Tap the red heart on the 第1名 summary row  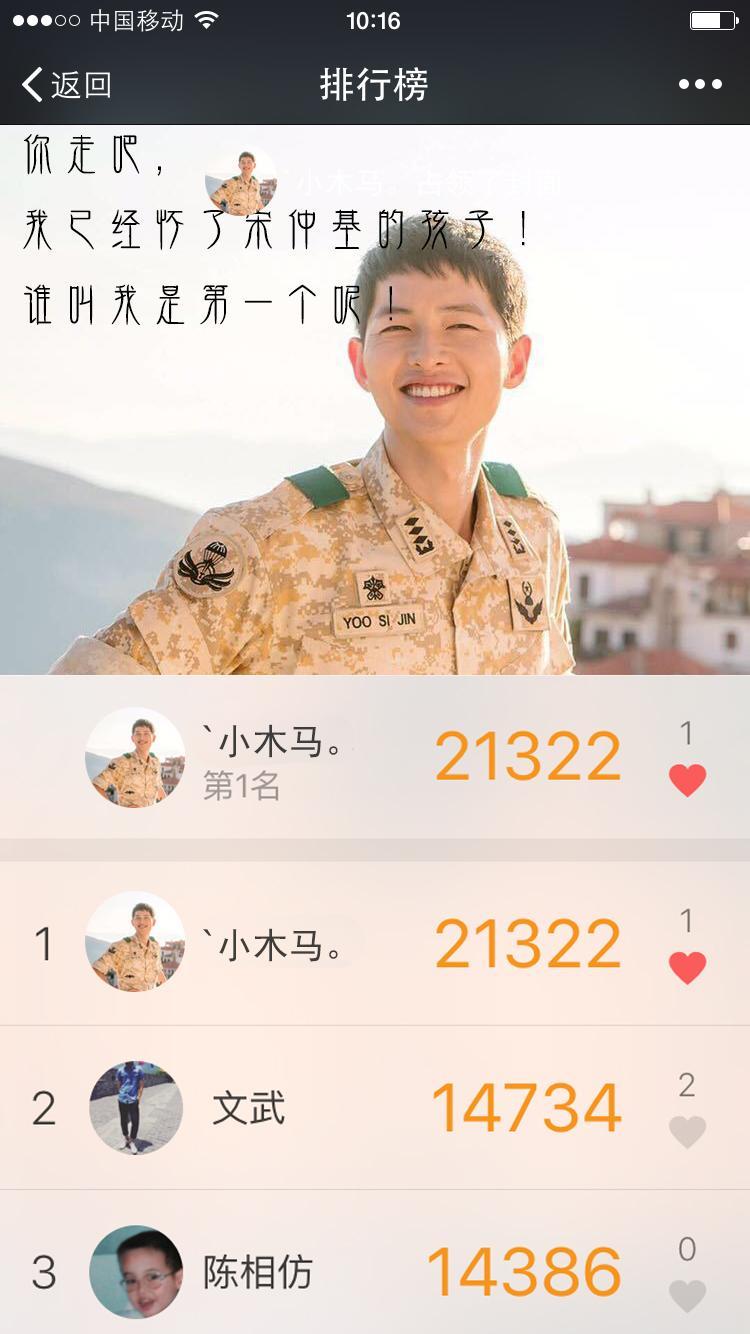click(x=687, y=780)
